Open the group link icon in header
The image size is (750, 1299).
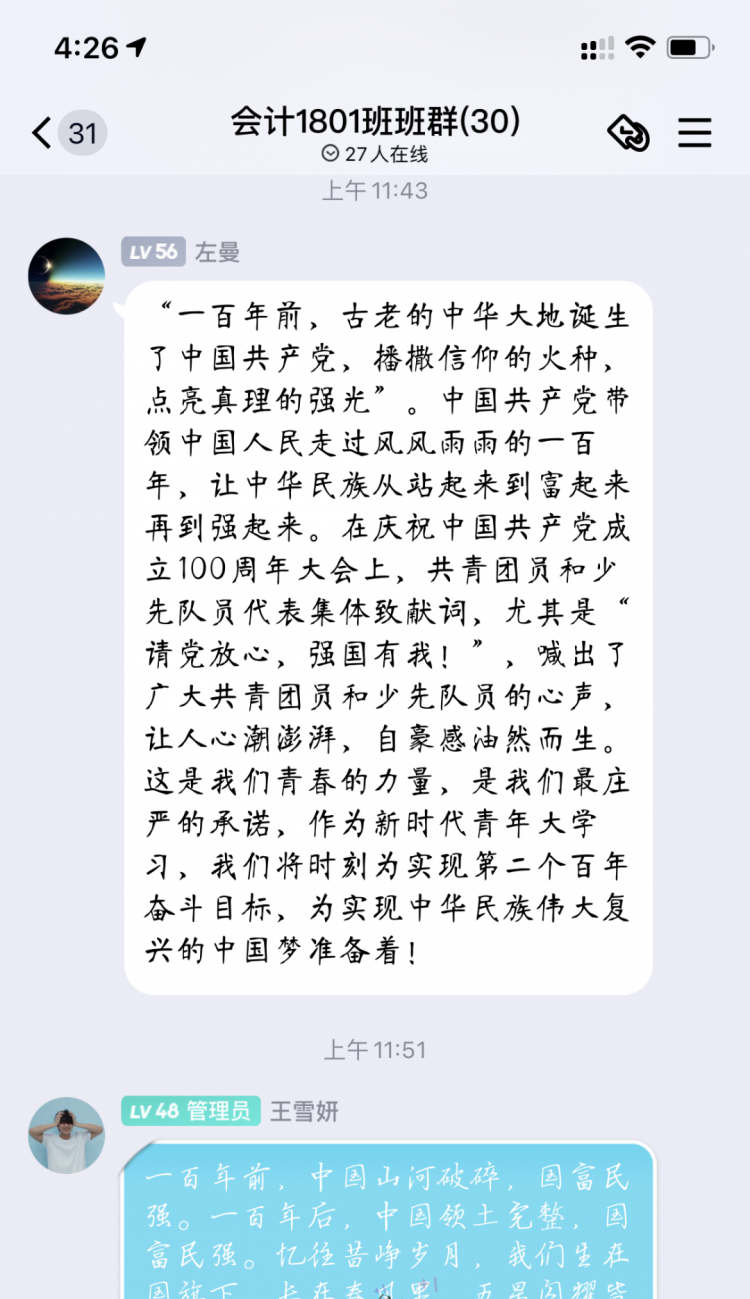click(629, 132)
